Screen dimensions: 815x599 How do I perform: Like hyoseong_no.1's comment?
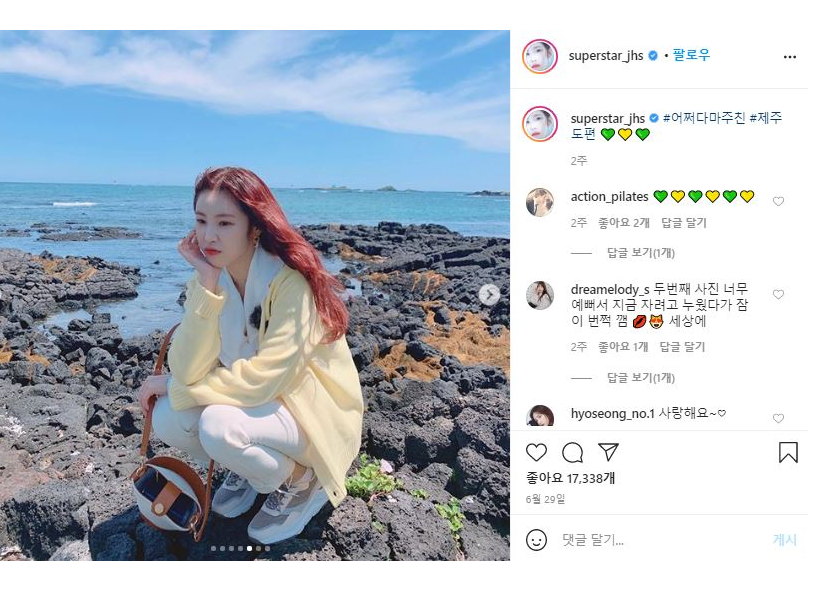[778, 418]
